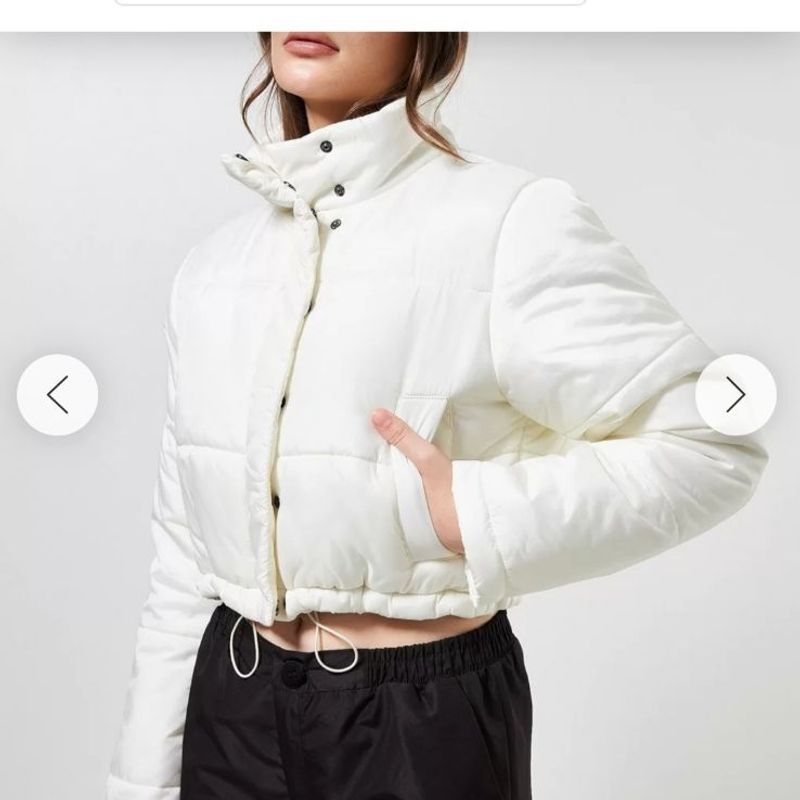Go to the previous product photo

click(x=58, y=395)
